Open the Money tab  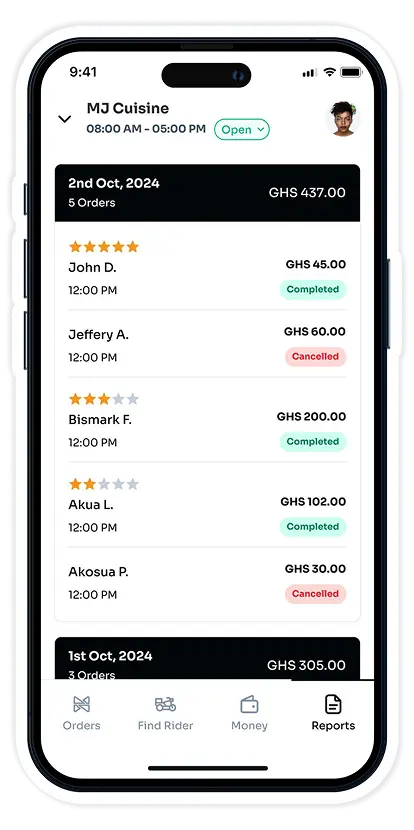click(x=249, y=713)
